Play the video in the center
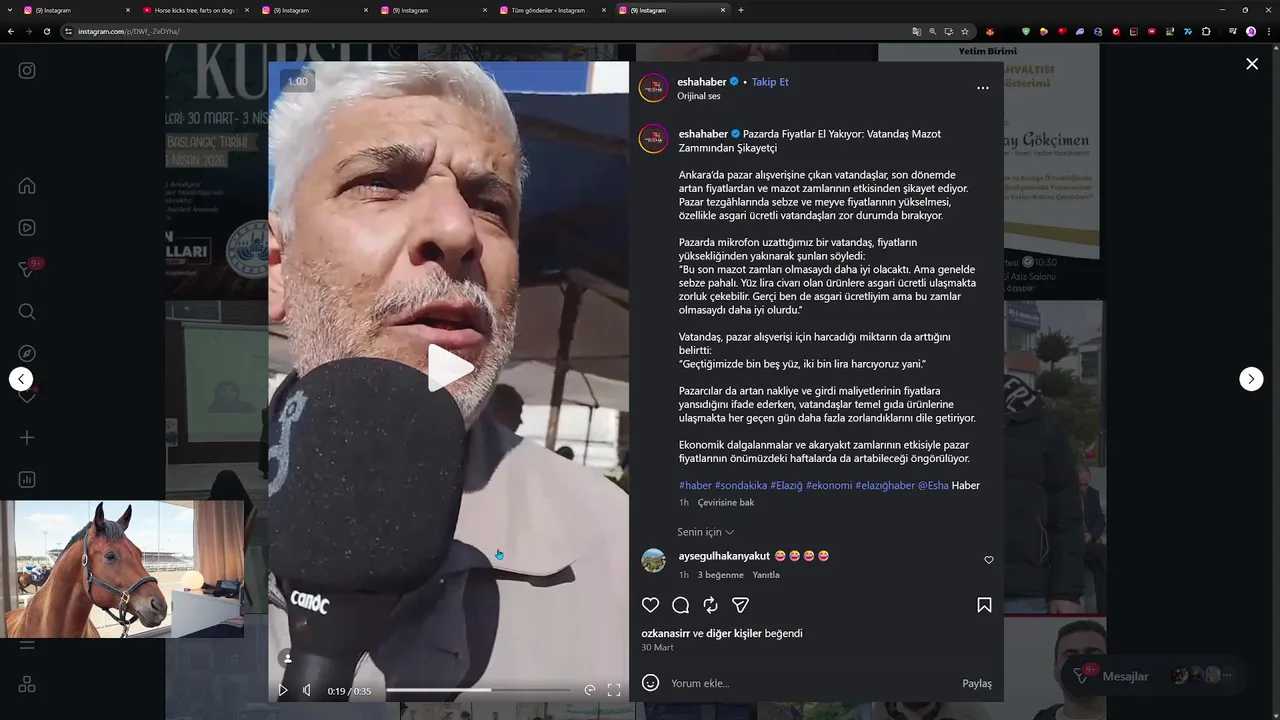 [449, 368]
